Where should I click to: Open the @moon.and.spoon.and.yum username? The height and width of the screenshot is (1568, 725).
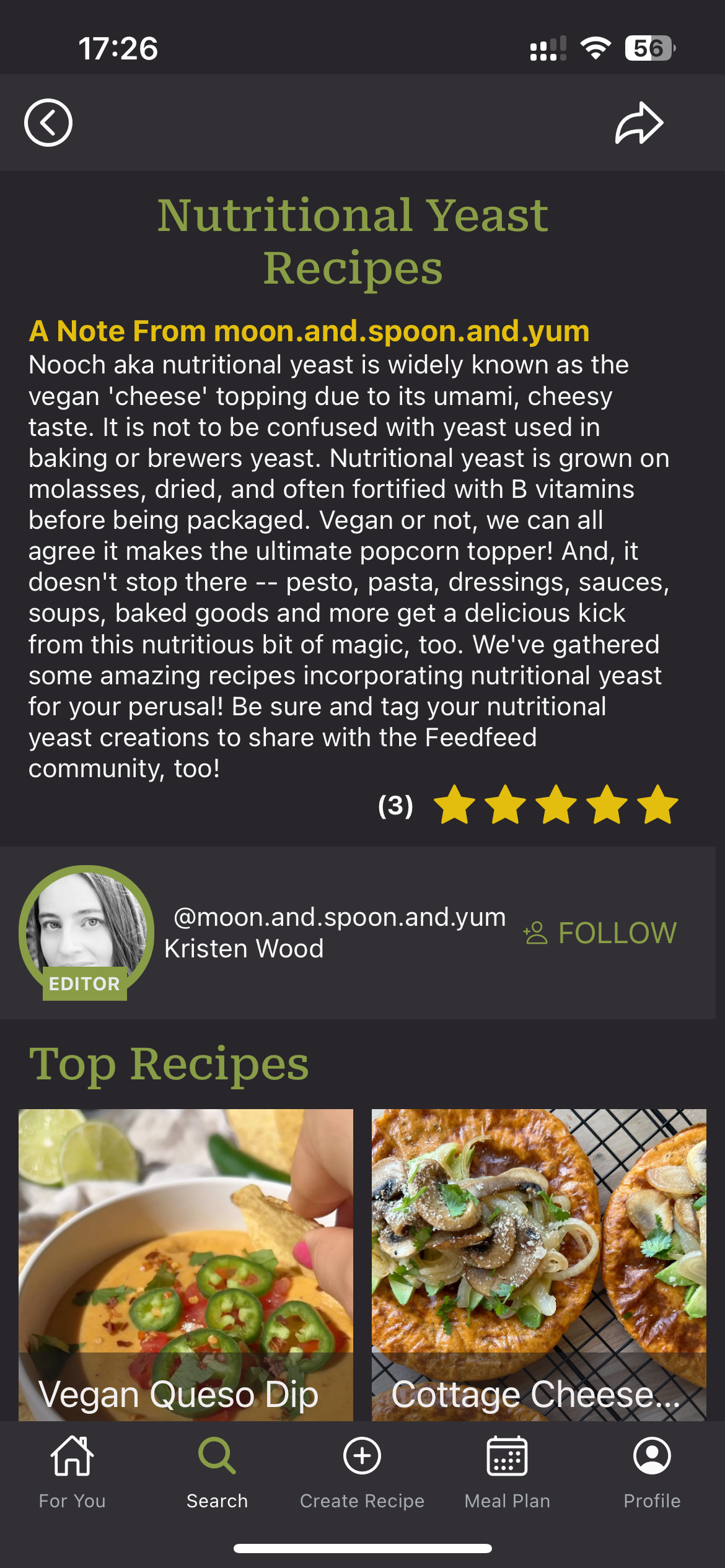pyautogui.click(x=340, y=917)
